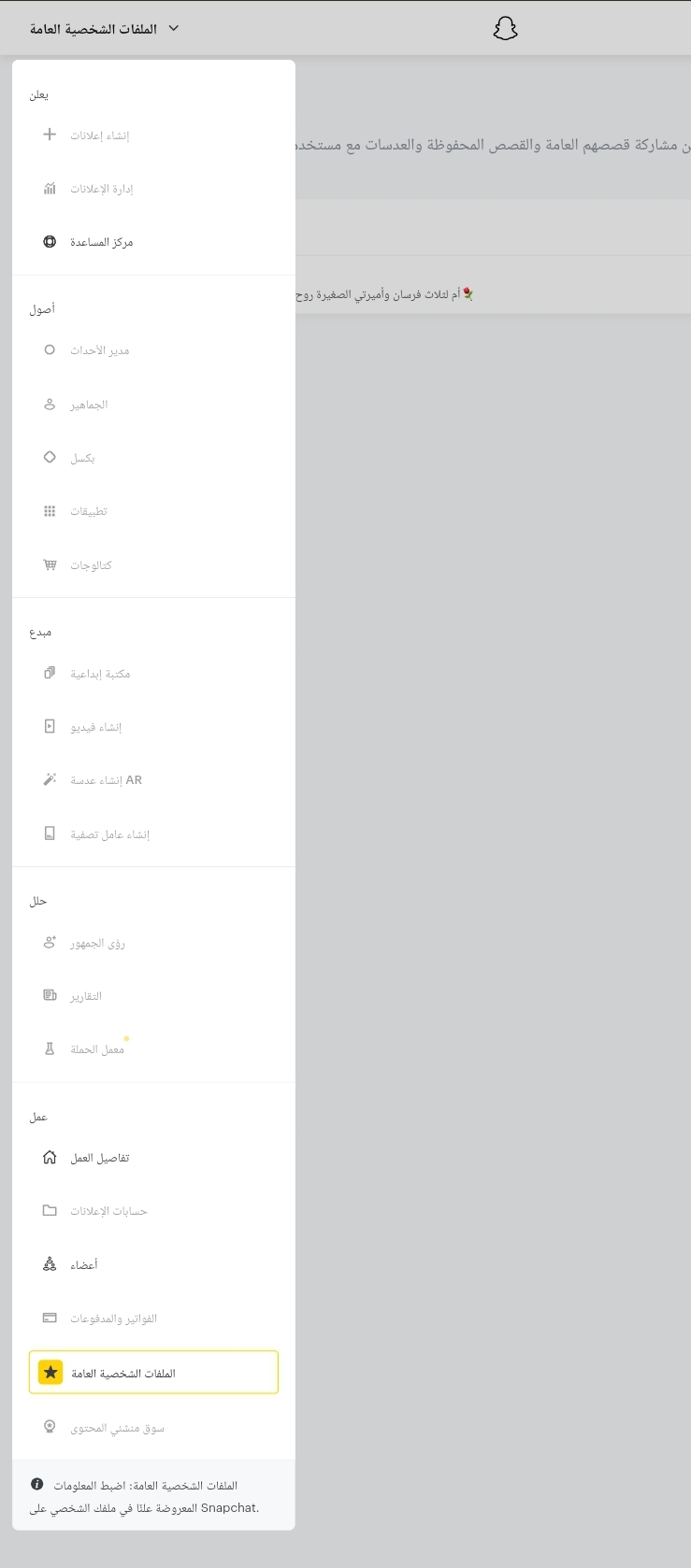The height and width of the screenshot is (1568, 691).
Task: Open إنشاء إعلانات menu item
Action: coord(153,135)
